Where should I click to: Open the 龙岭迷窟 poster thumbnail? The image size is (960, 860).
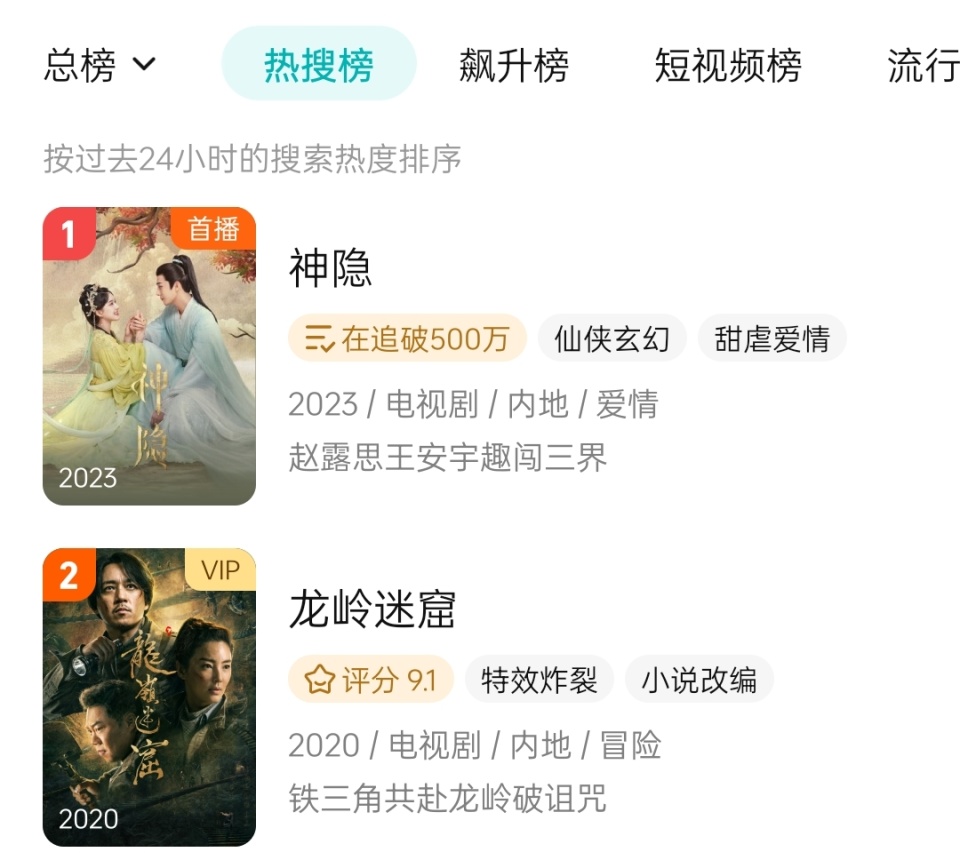pos(149,697)
